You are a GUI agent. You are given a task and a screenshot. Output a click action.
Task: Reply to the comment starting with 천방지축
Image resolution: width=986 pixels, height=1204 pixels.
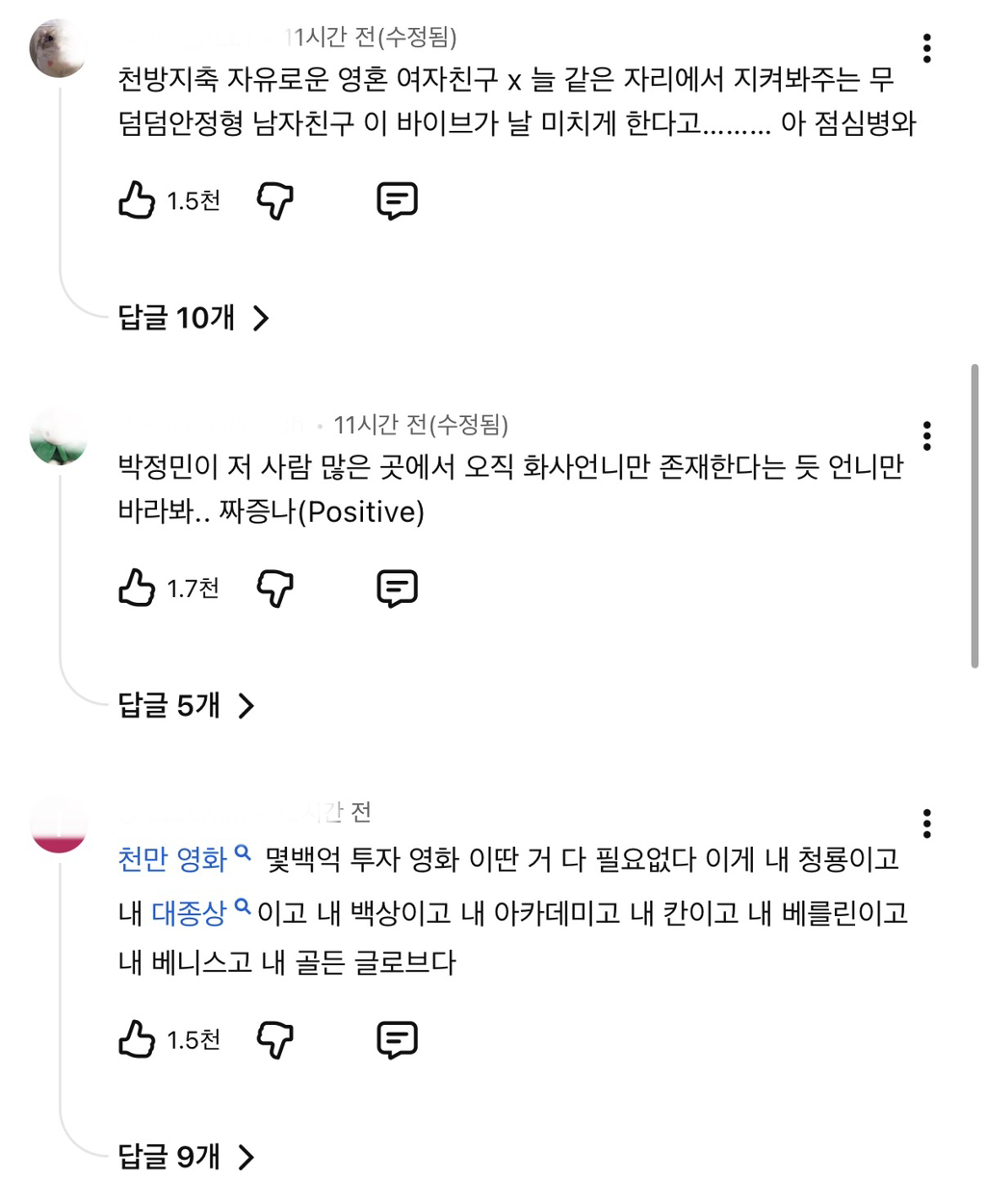tap(397, 200)
